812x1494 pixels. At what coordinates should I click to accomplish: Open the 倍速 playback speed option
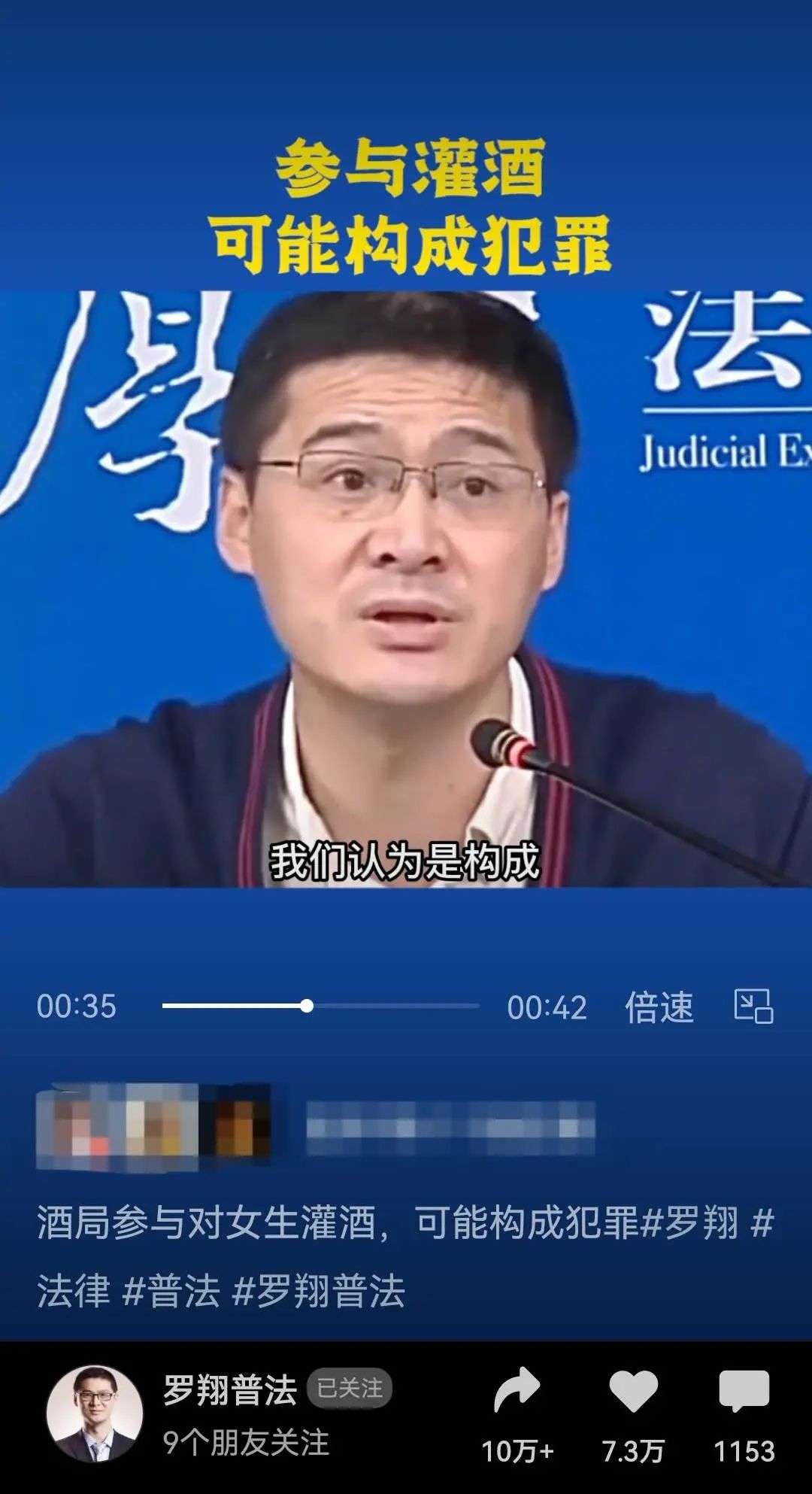pyautogui.click(x=659, y=1007)
